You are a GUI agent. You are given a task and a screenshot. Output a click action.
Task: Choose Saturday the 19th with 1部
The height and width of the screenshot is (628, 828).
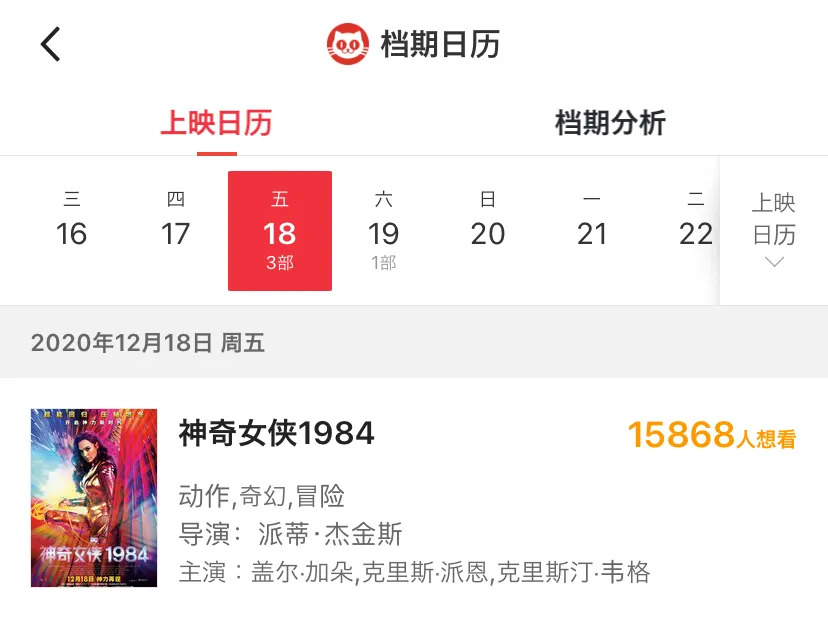(383, 230)
